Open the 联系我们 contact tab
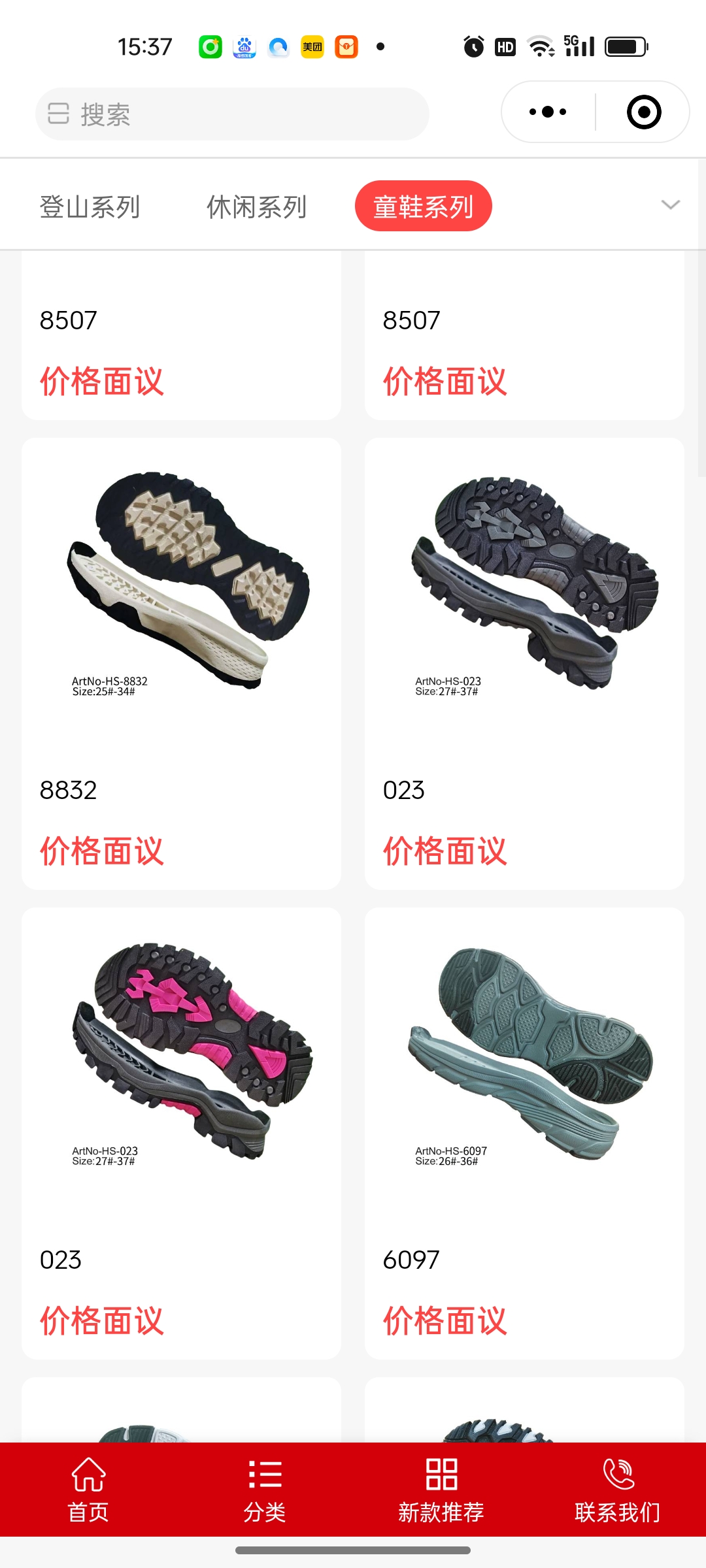This screenshot has width=706, height=1568. (x=617, y=1490)
